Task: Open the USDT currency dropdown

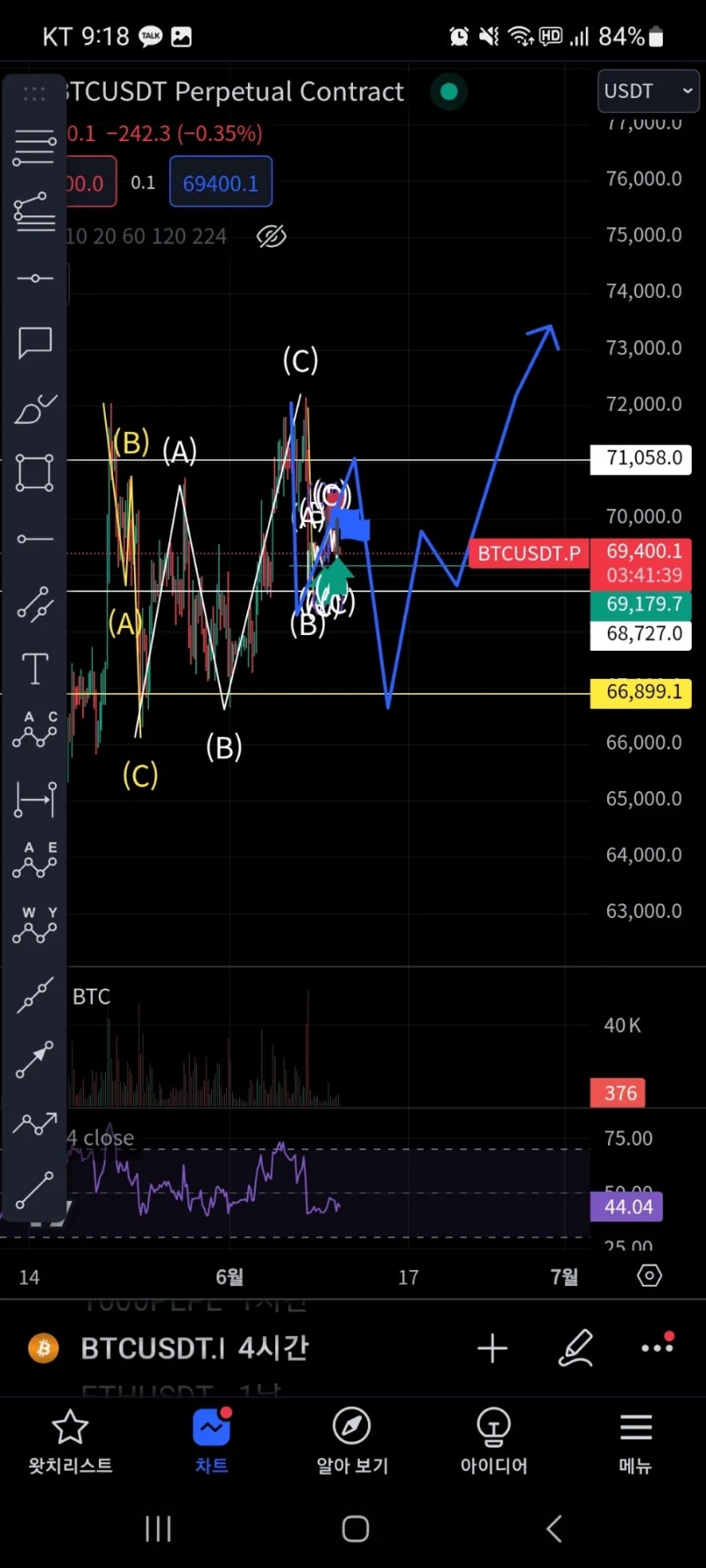Action: click(648, 91)
